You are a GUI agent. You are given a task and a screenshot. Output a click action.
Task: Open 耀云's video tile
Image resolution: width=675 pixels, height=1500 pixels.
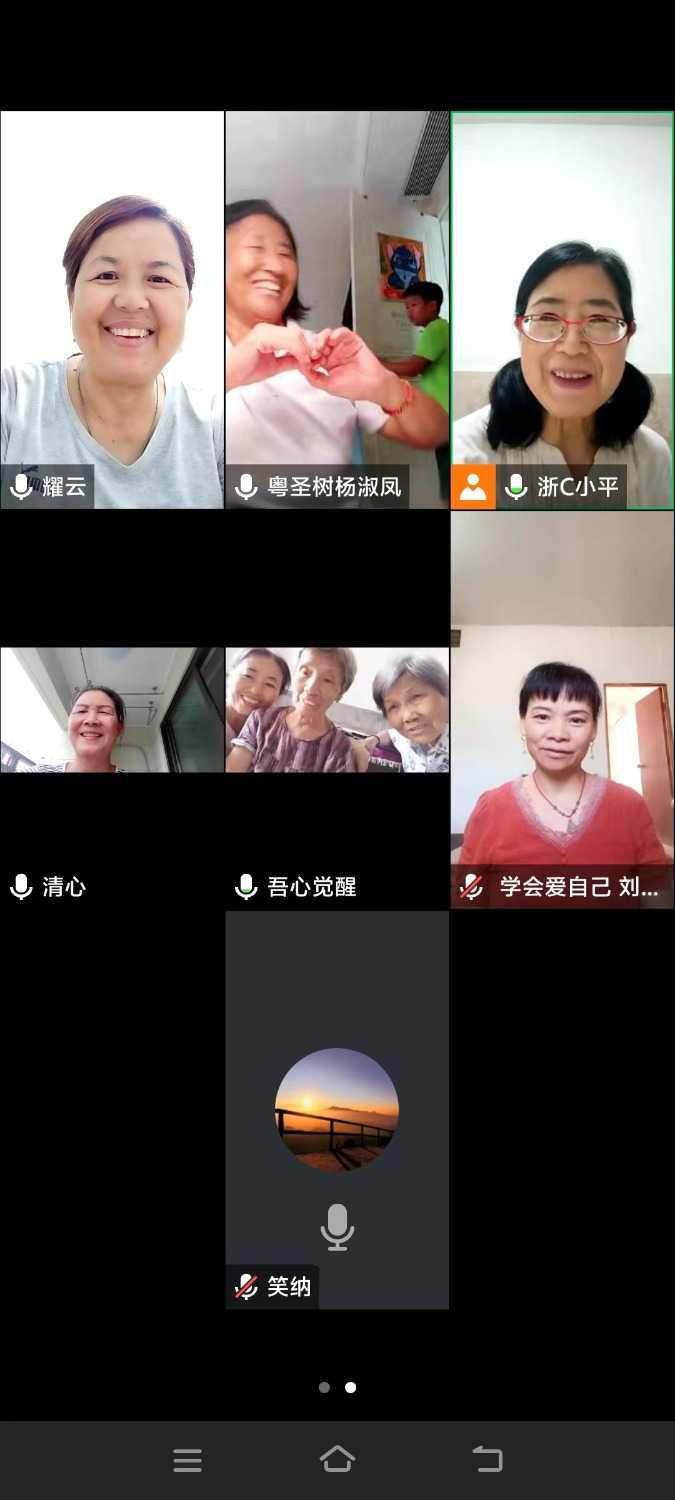pyautogui.click(x=112, y=310)
